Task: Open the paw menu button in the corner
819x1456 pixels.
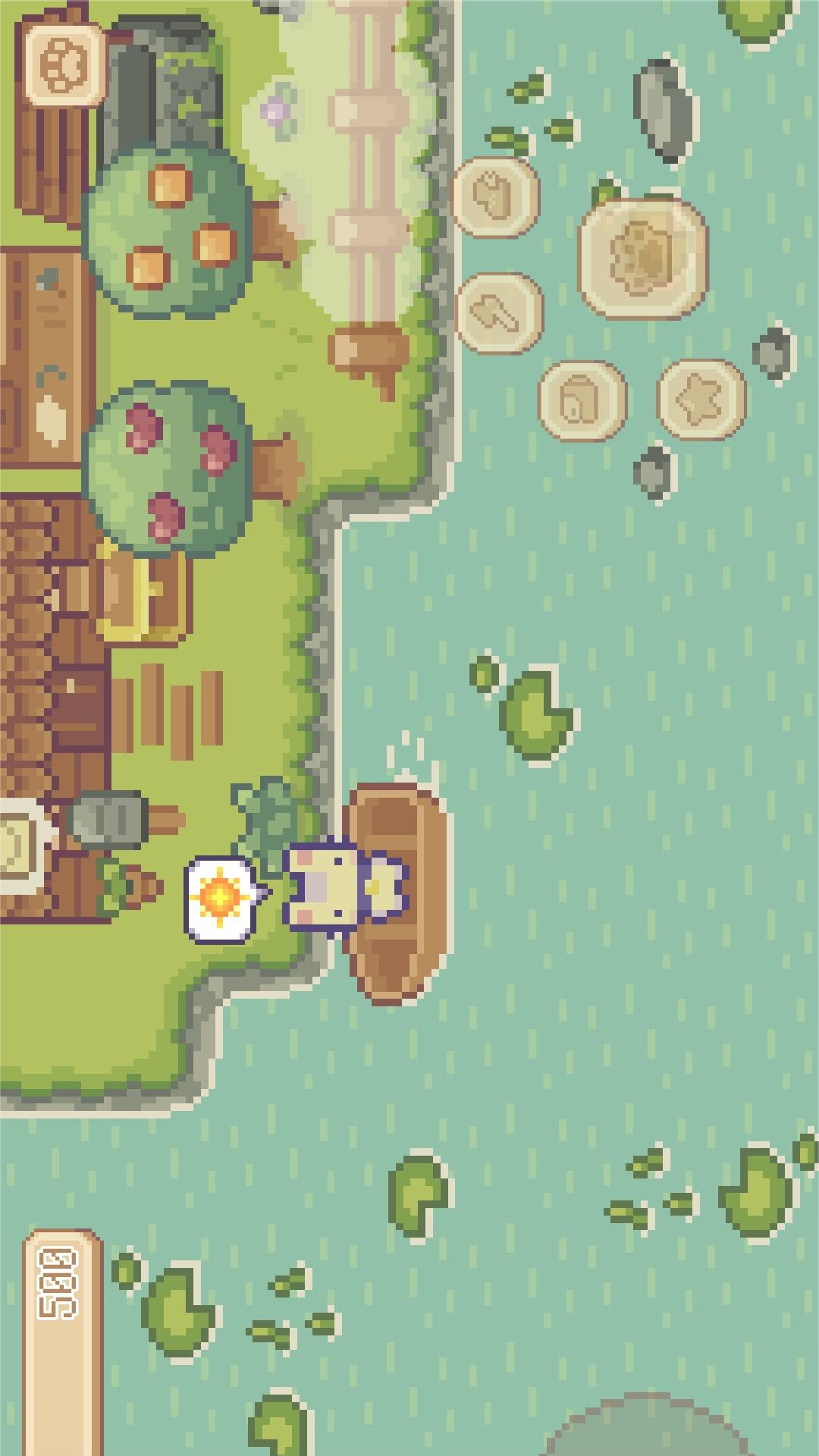Action: pos(64,64)
